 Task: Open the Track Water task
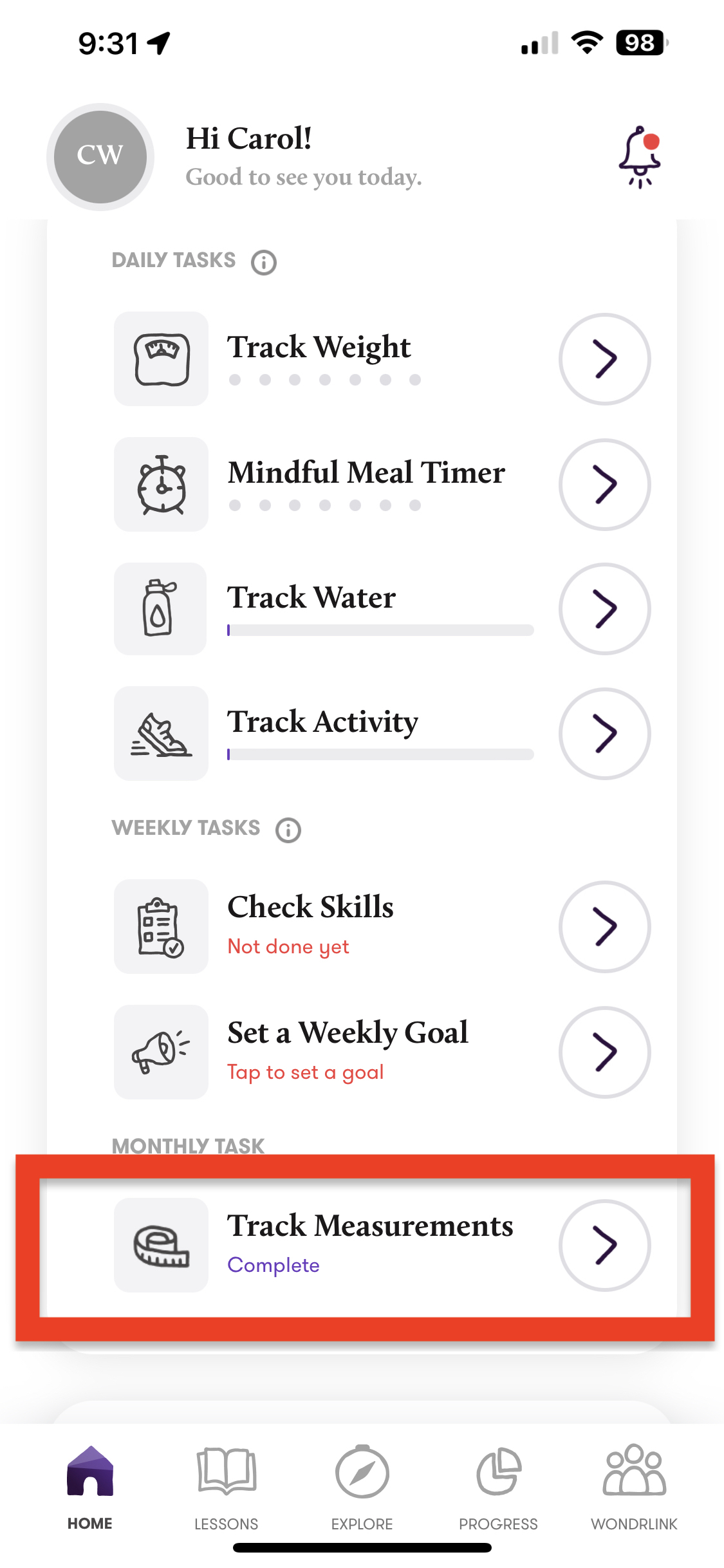coord(382,609)
